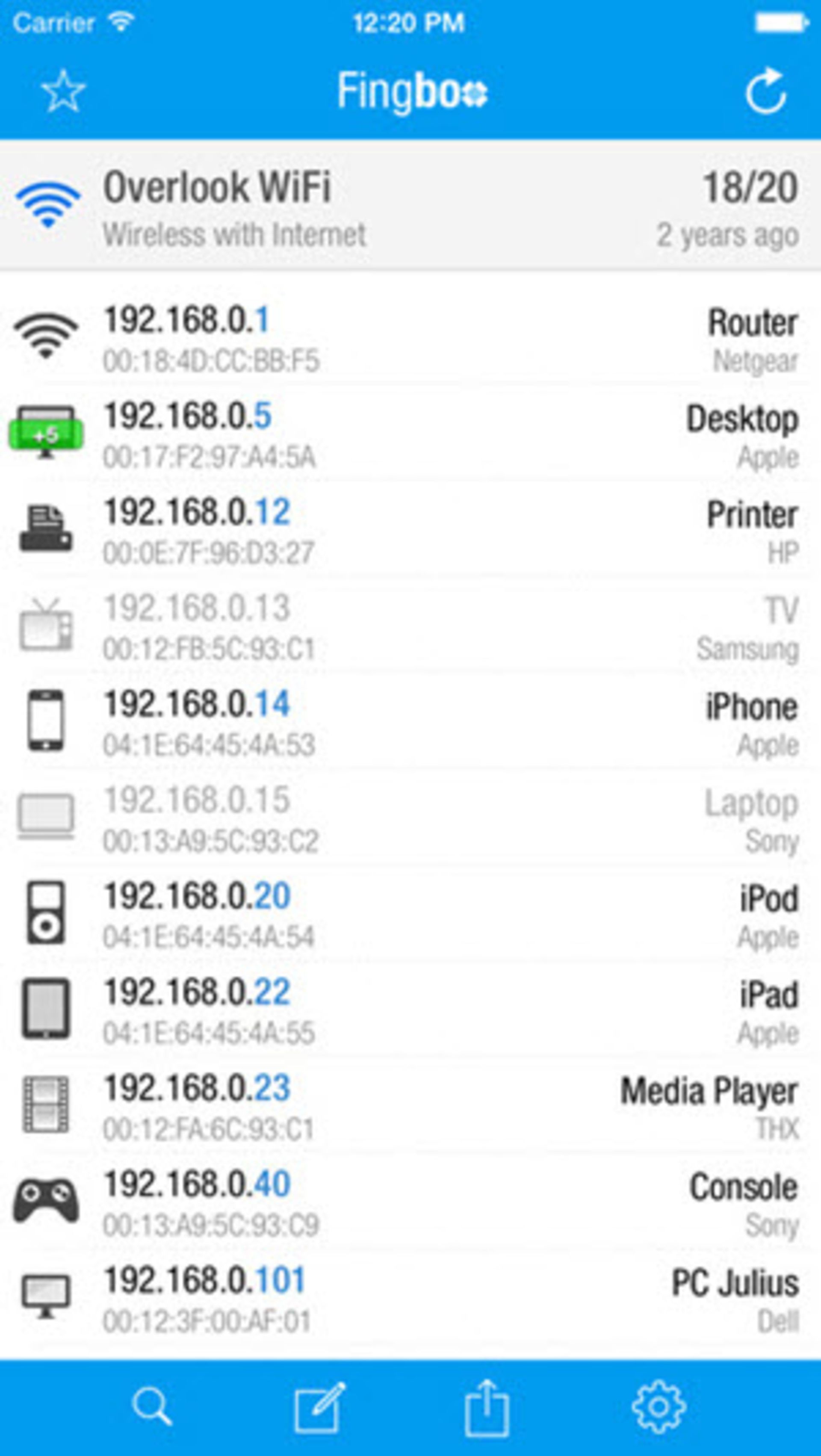
Task: Refresh the network scan
Action: (766, 91)
